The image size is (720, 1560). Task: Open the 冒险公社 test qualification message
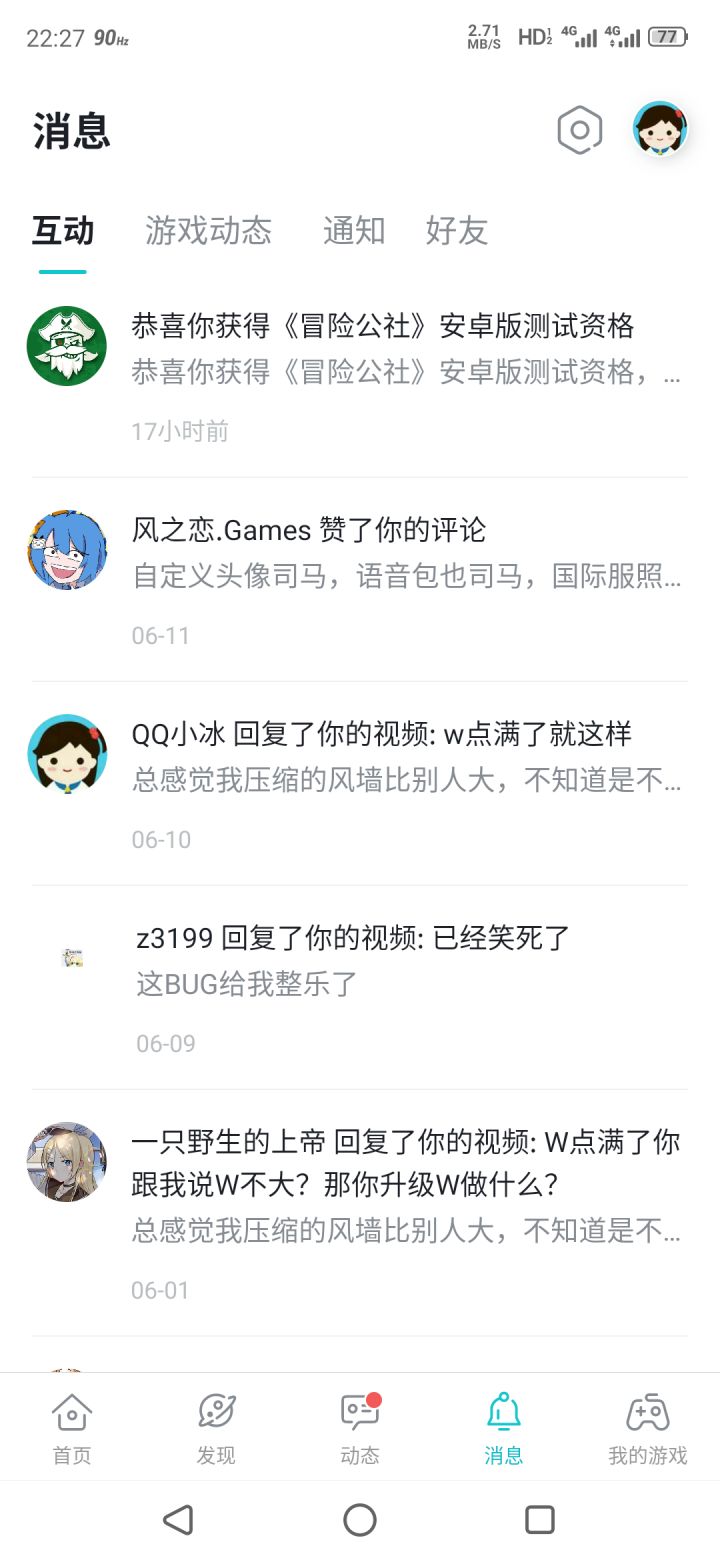[x=360, y=376]
